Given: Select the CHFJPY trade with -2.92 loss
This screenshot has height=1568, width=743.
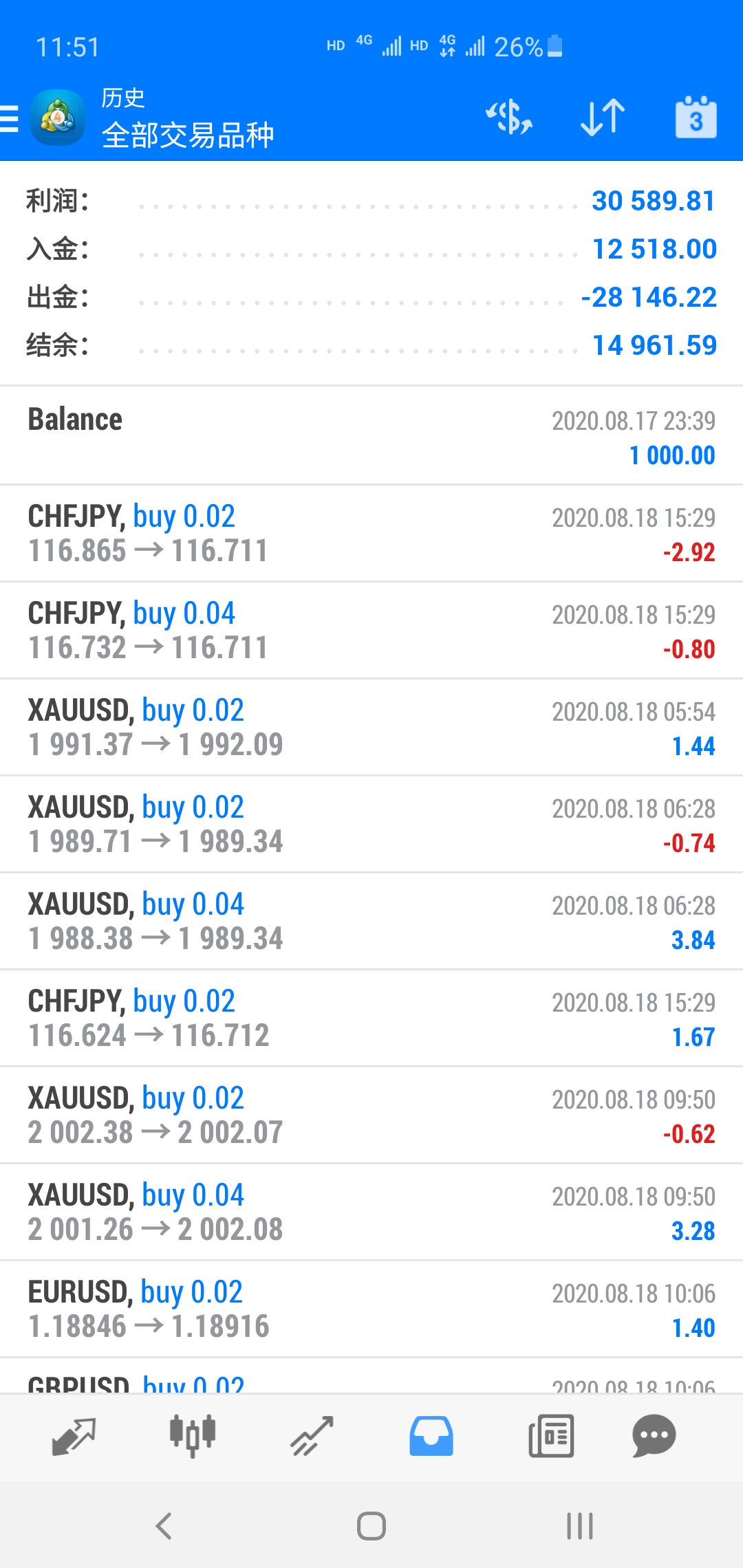Looking at the screenshot, I should (371, 533).
